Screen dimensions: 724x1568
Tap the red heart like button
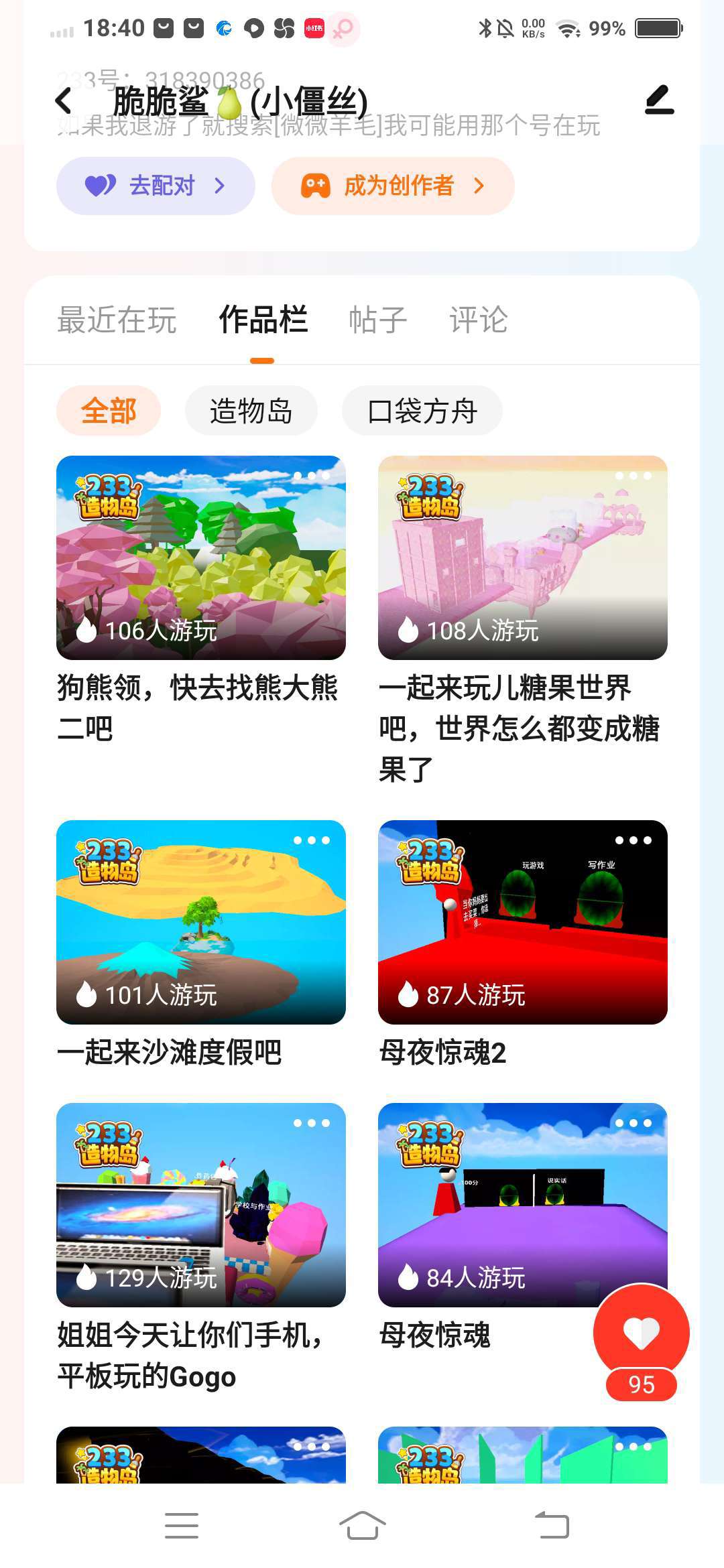click(x=642, y=1332)
